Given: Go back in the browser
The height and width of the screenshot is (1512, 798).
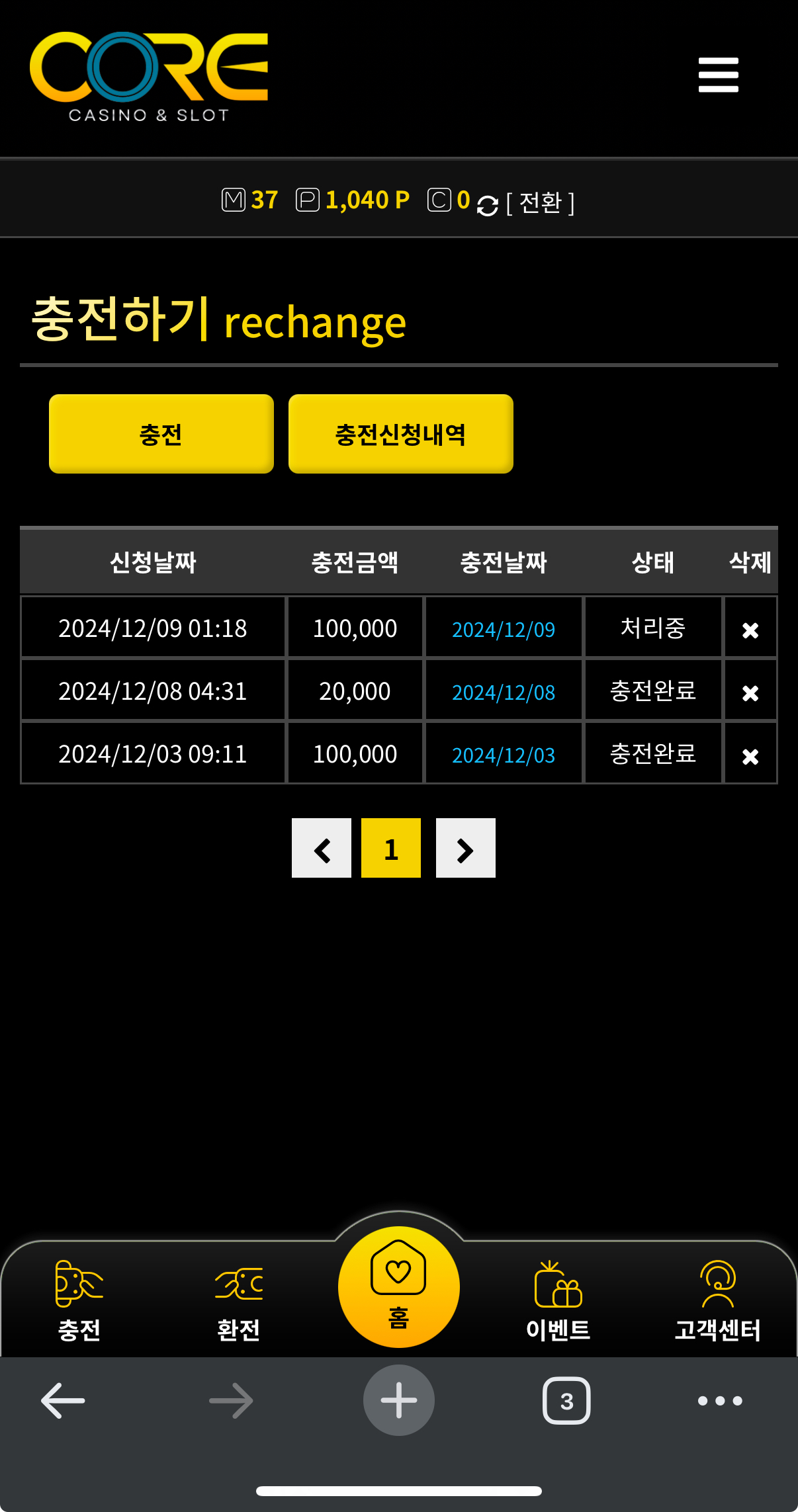Looking at the screenshot, I should coord(63,1400).
